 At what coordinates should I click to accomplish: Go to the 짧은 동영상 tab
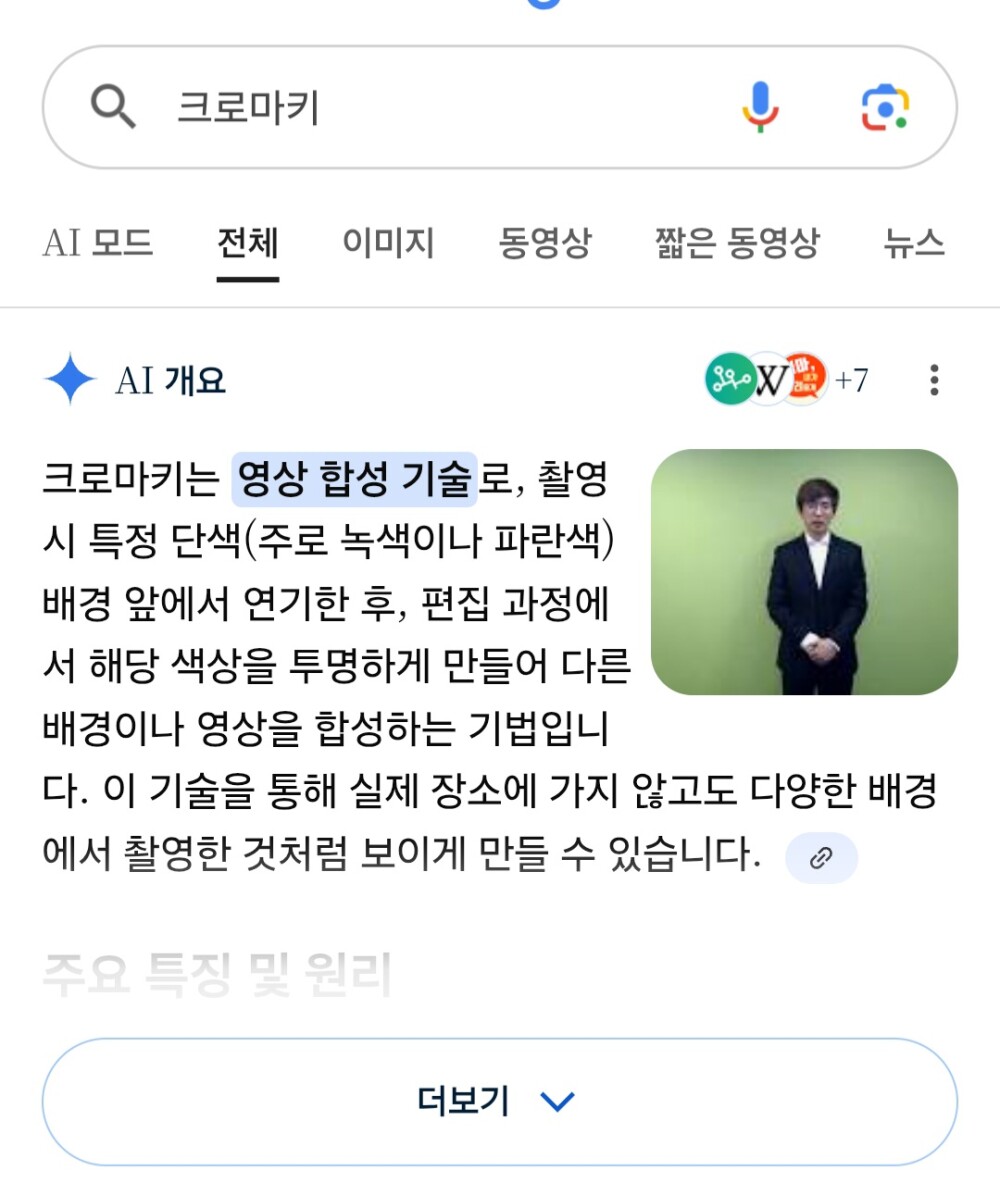click(737, 243)
